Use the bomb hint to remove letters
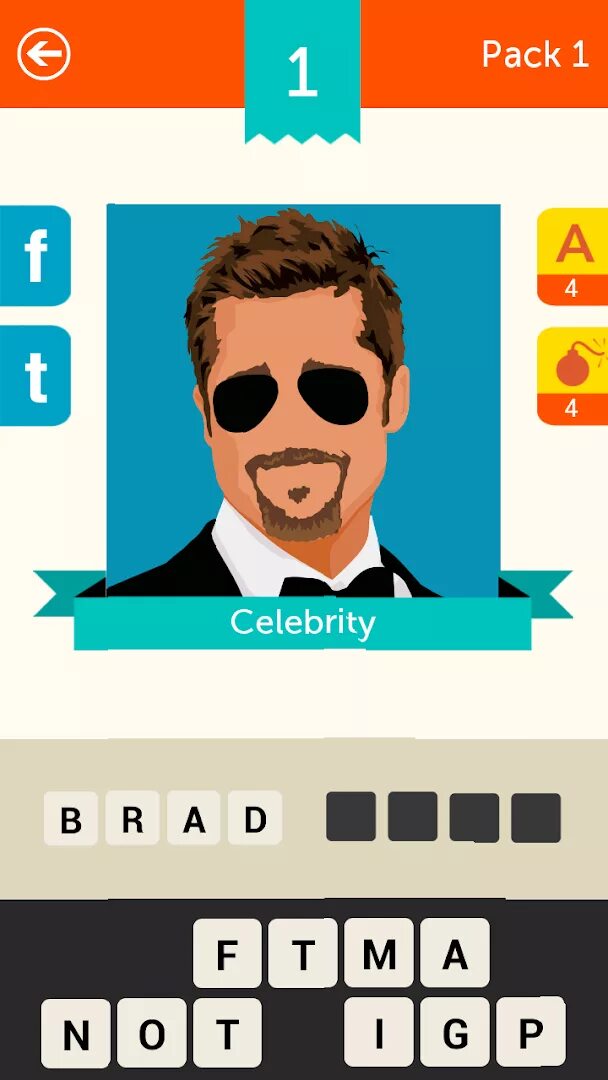 pos(572,375)
